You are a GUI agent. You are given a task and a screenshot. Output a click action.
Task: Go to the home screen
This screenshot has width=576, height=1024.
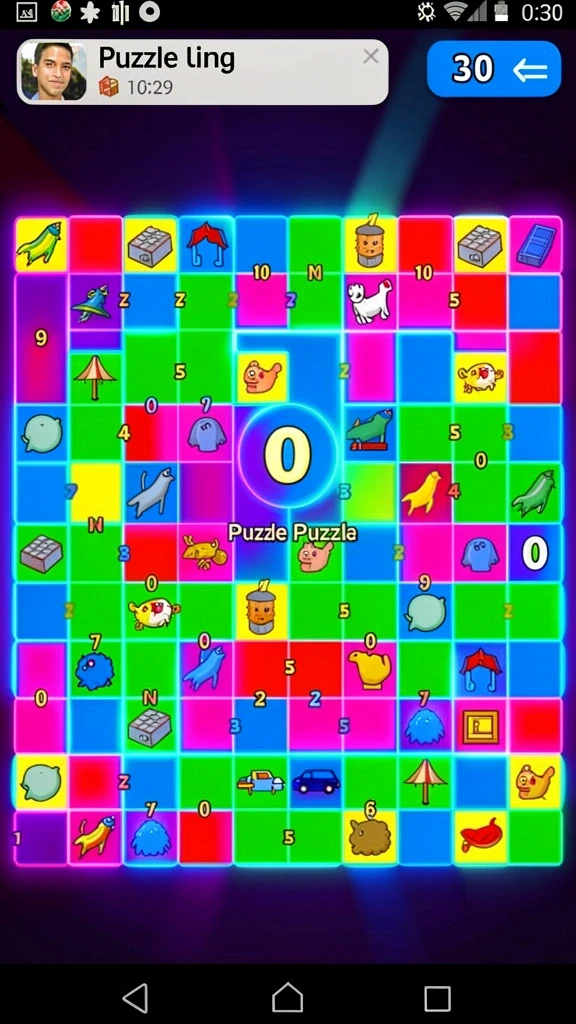(x=287, y=998)
